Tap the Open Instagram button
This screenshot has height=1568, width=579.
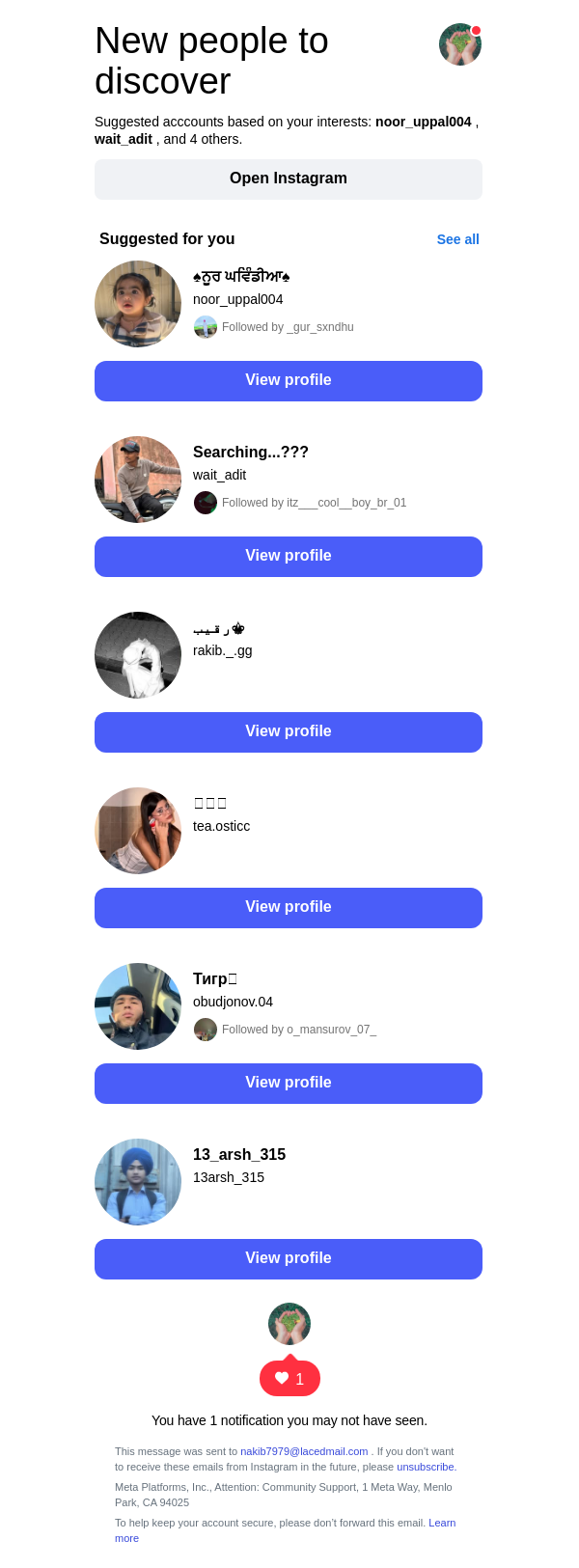coord(288,179)
